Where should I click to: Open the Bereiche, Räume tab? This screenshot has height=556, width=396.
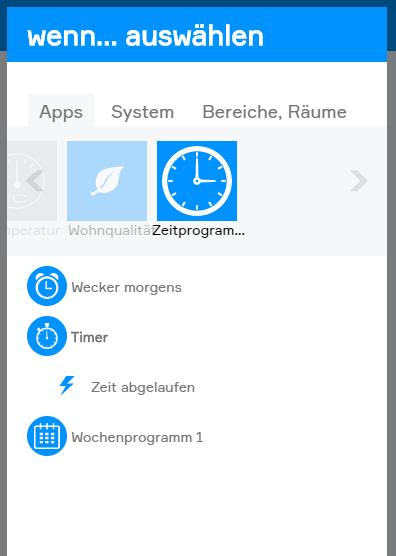tap(274, 112)
